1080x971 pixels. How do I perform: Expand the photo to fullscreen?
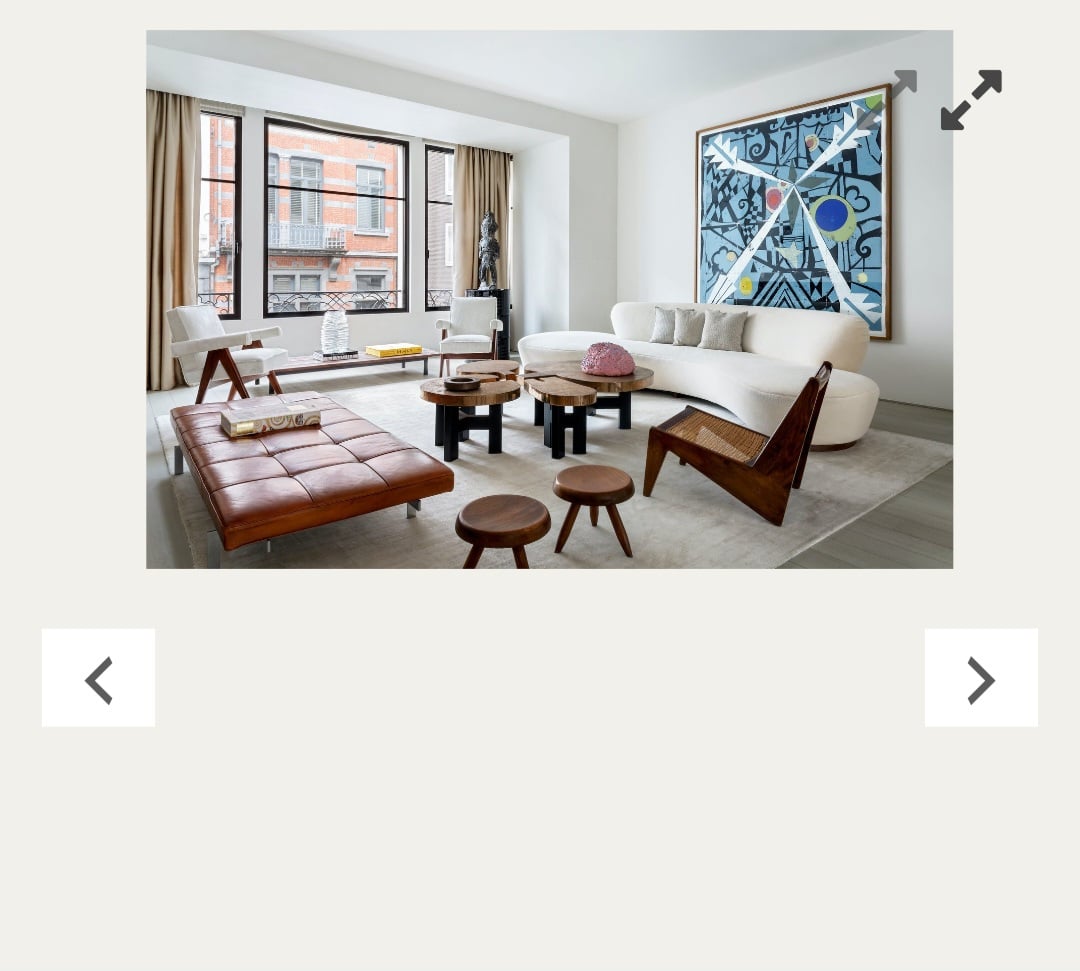[970, 100]
